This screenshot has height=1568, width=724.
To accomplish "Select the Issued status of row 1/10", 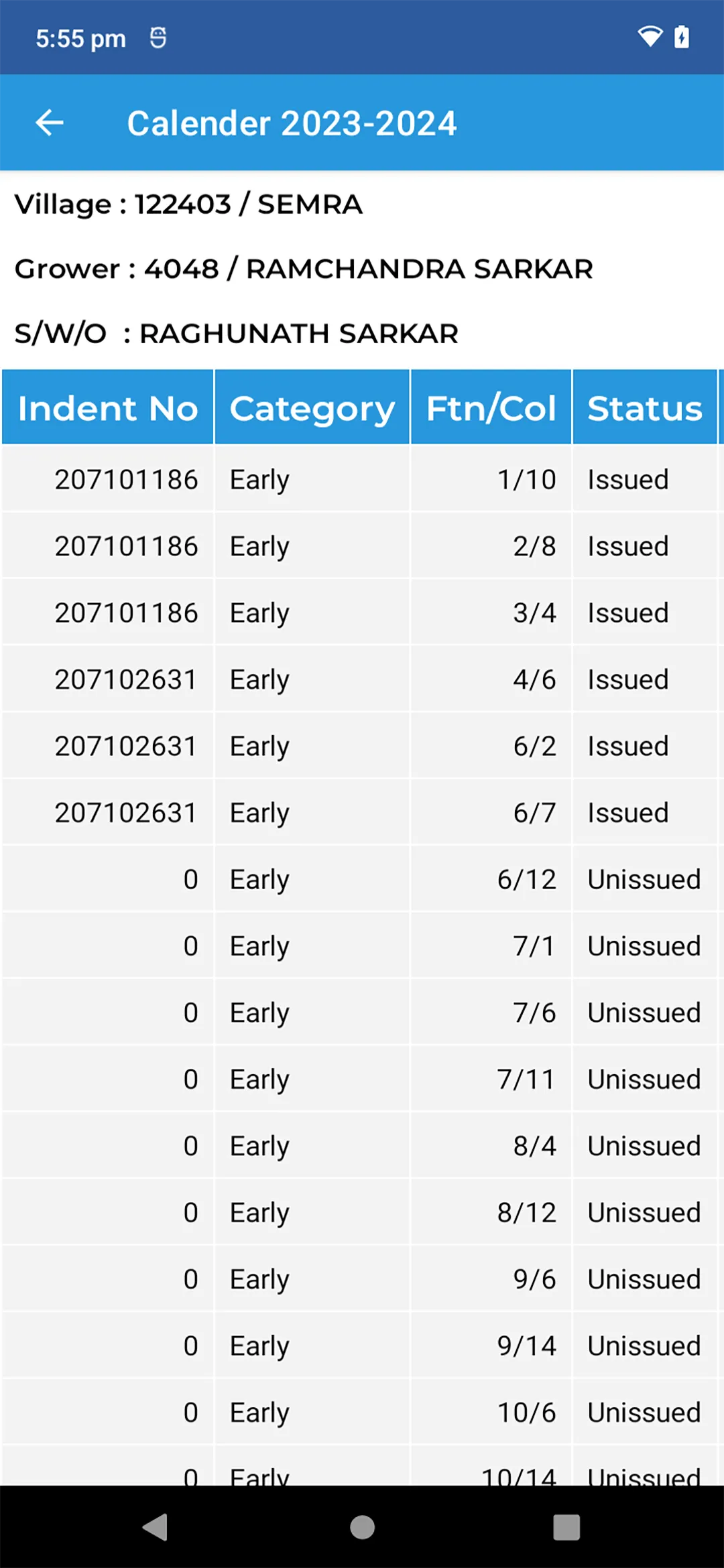I will 626,479.
